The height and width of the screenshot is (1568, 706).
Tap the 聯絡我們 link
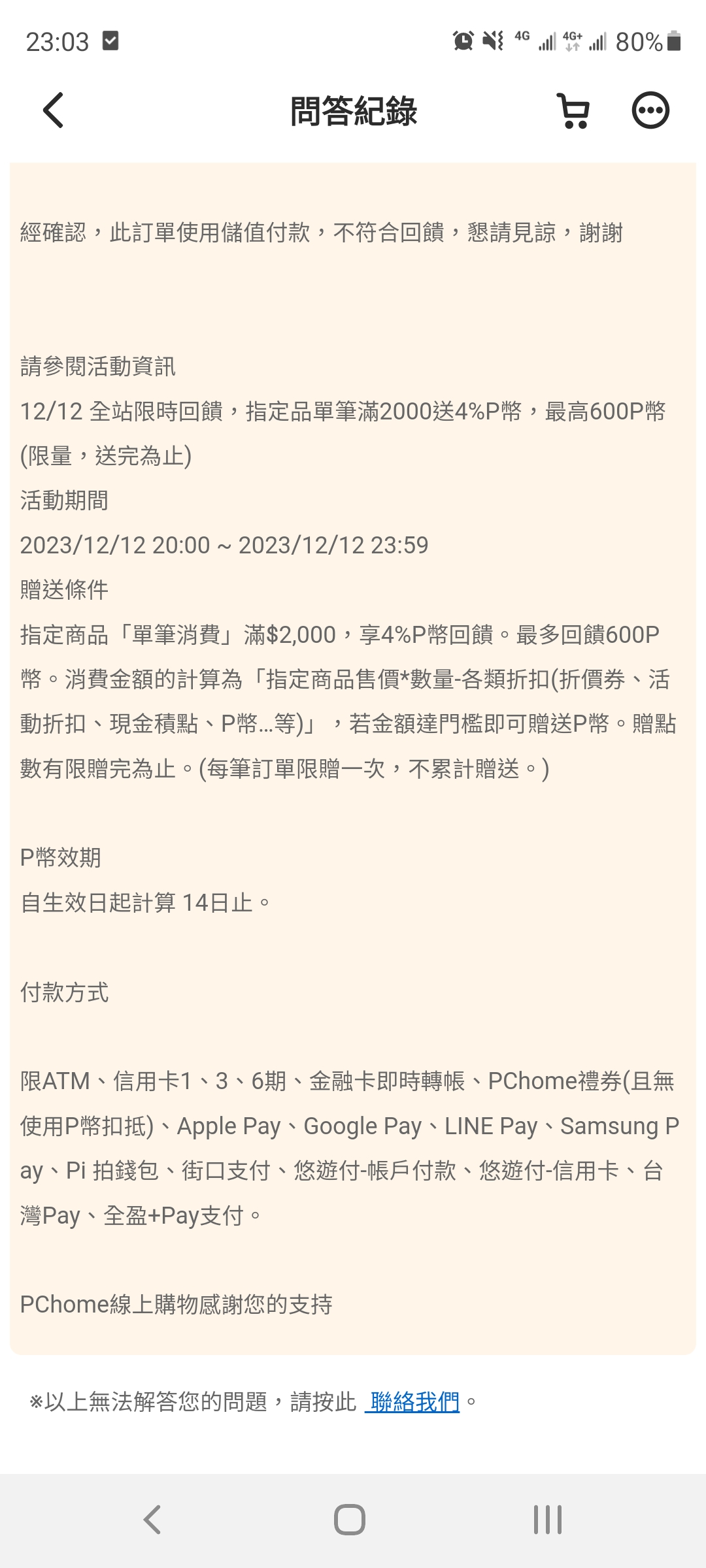pos(413,1401)
